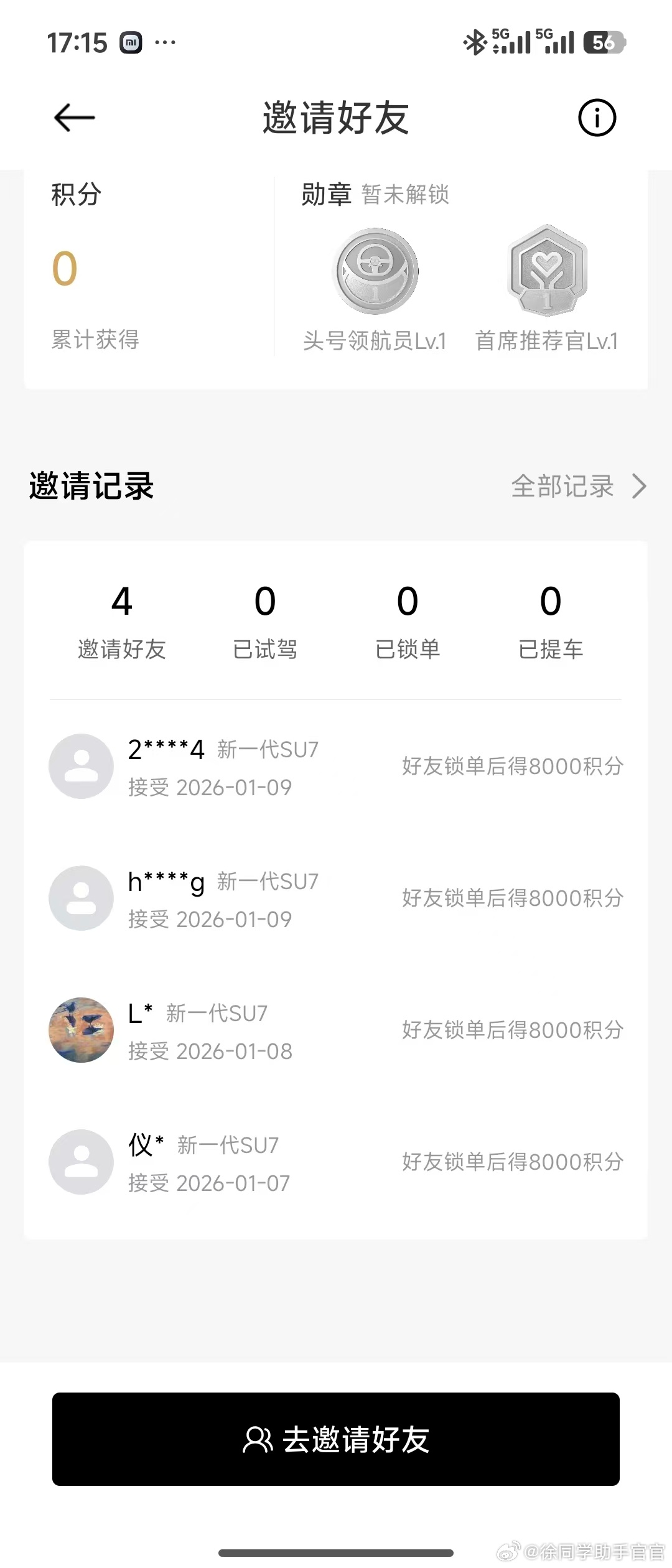
Task: Tap the battery indicator showing 56
Action: pos(604,42)
